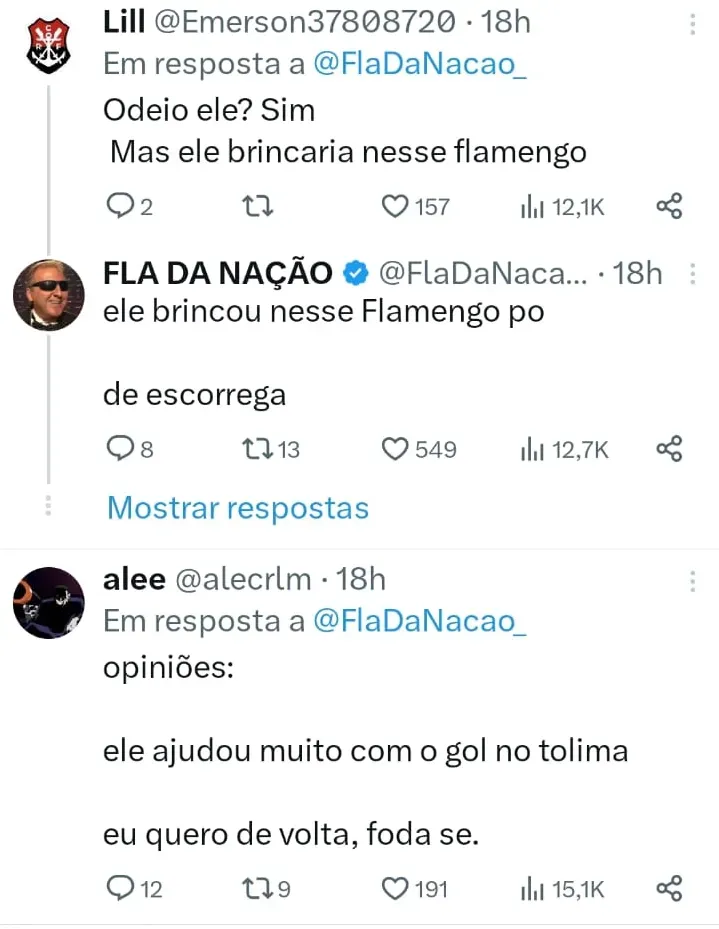
Task: Open @FlaDaNacao_ mention in alee's reply
Action: pyautogui.click(x=420, y=621)
